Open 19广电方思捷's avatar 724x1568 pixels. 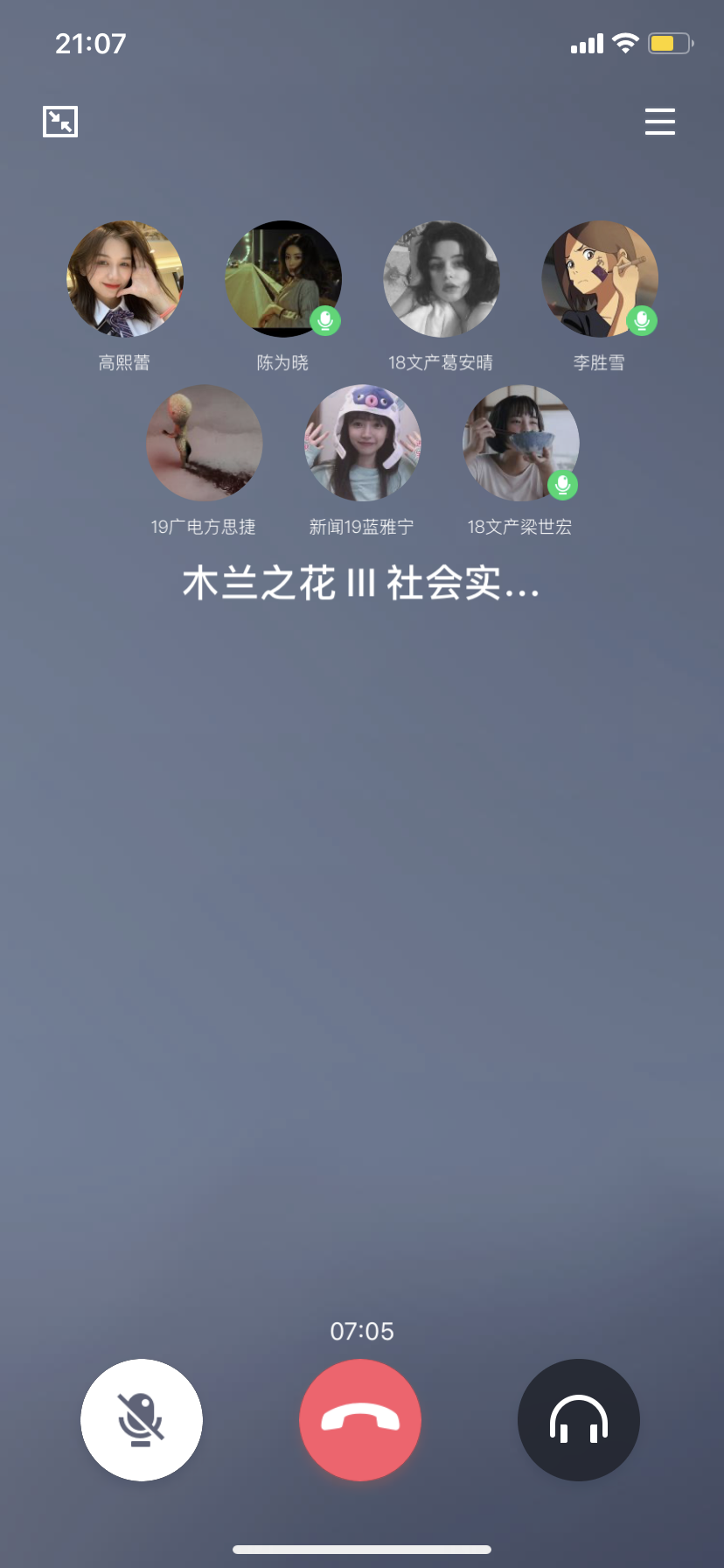(204, 444)
